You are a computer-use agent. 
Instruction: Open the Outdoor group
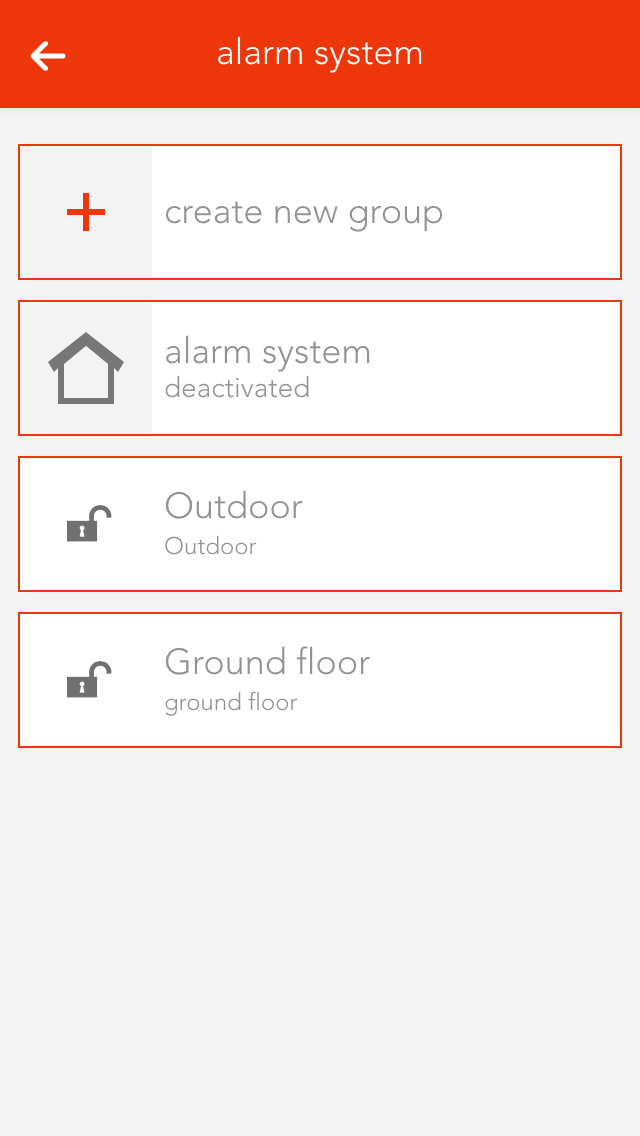coord(320,524)
